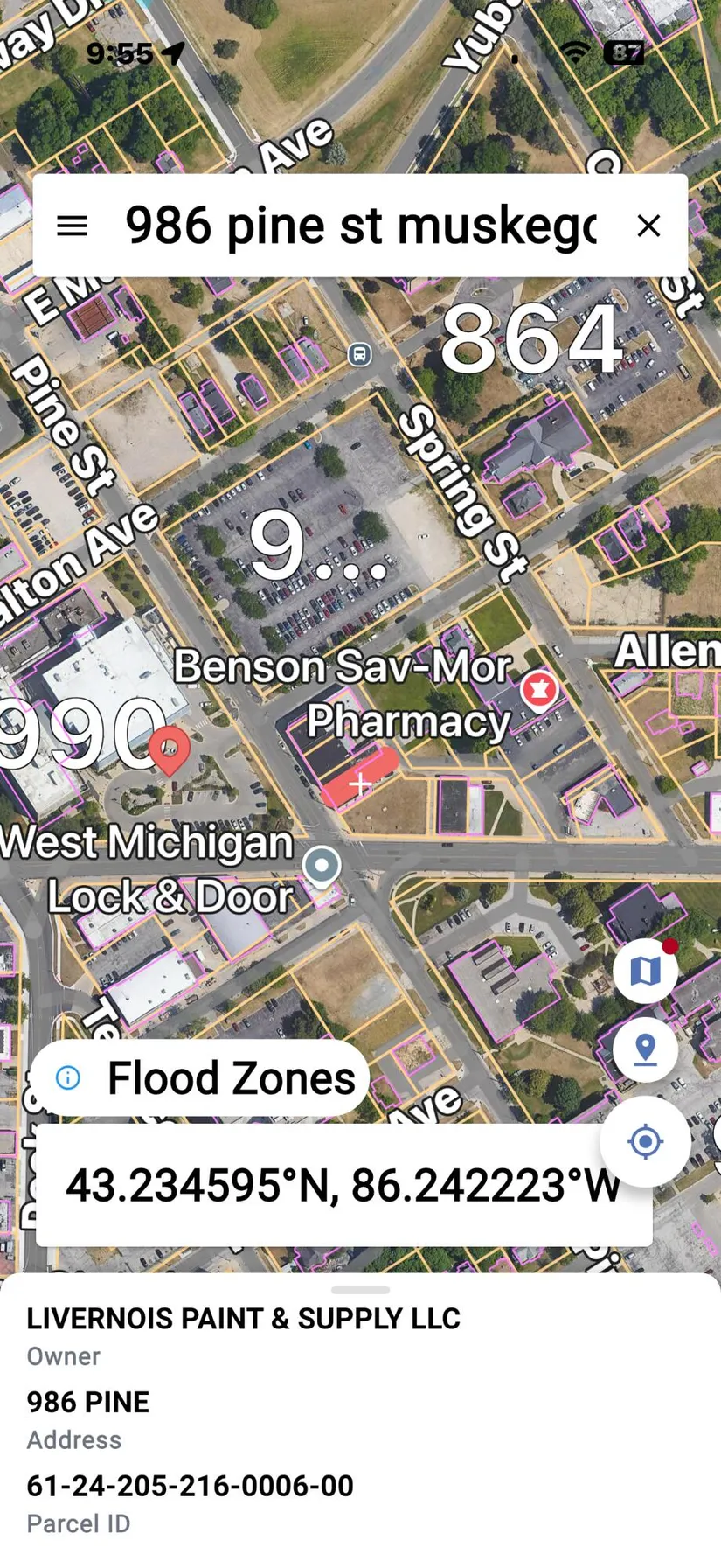Tap the West Michigan Lock & Door marker
The image size is (721, 1568).
pos(322,867)
